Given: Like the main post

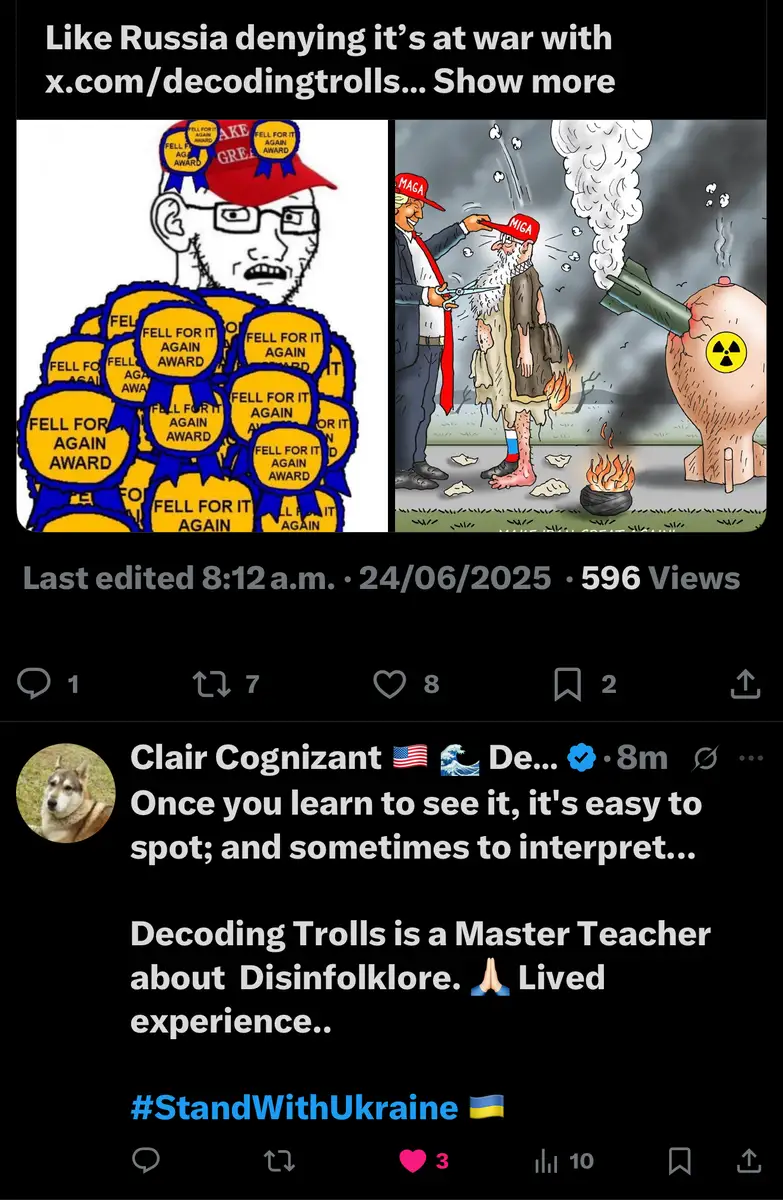Looking at the screenshot, I should click(389, 684).
